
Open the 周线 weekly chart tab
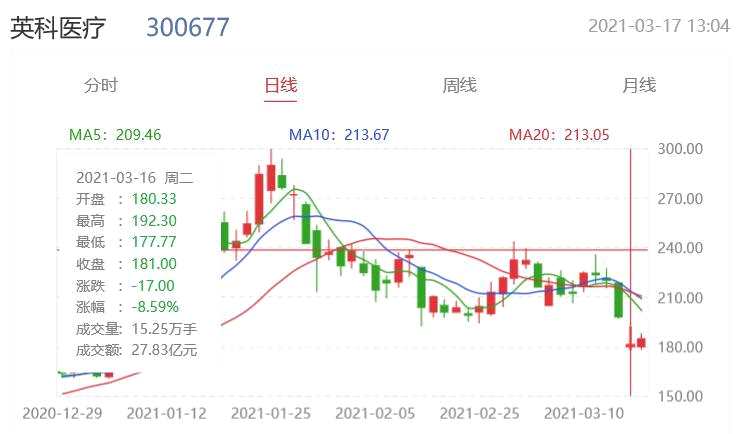[459, 86]
